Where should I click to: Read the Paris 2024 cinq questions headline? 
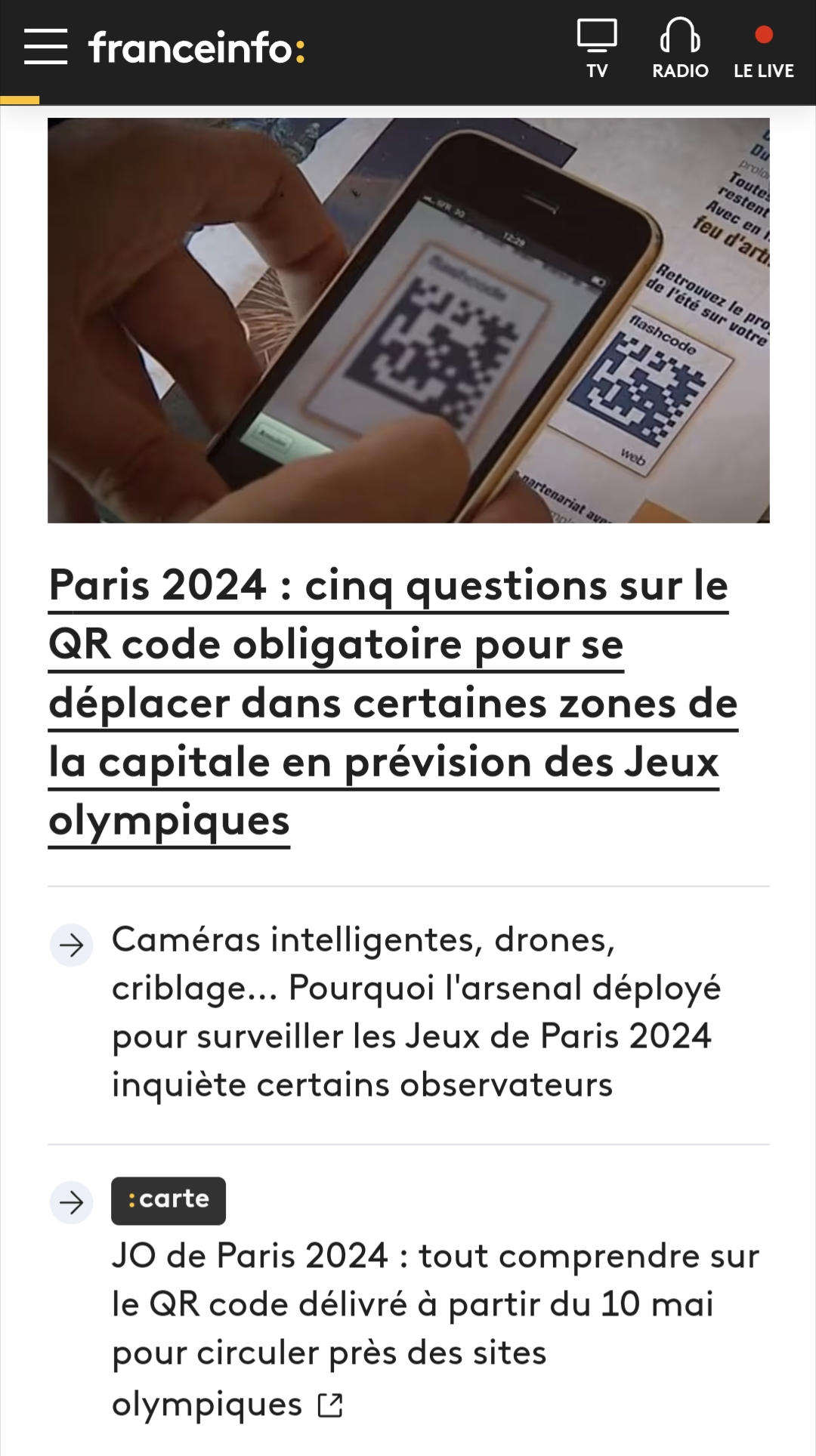point(389,702)
